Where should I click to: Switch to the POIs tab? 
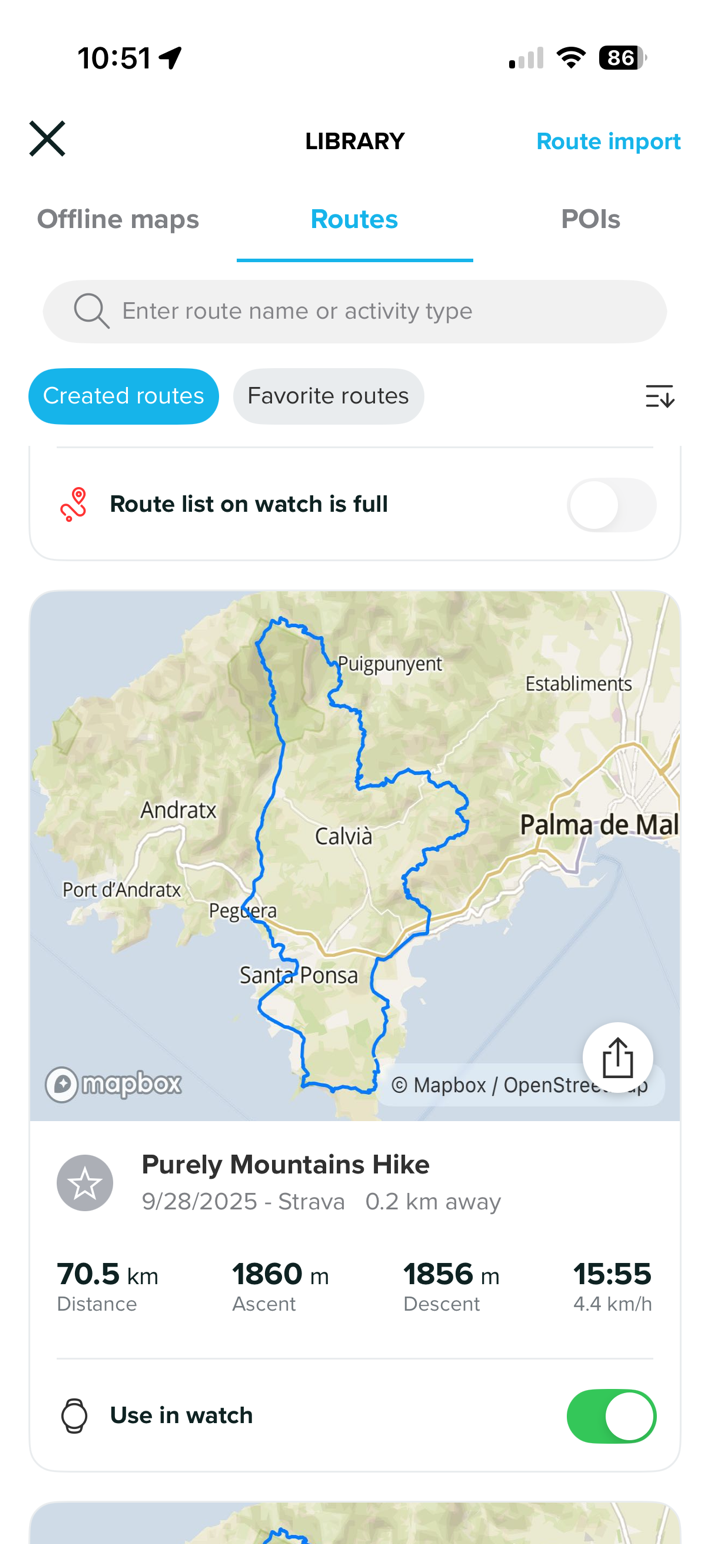click(590, 219)
